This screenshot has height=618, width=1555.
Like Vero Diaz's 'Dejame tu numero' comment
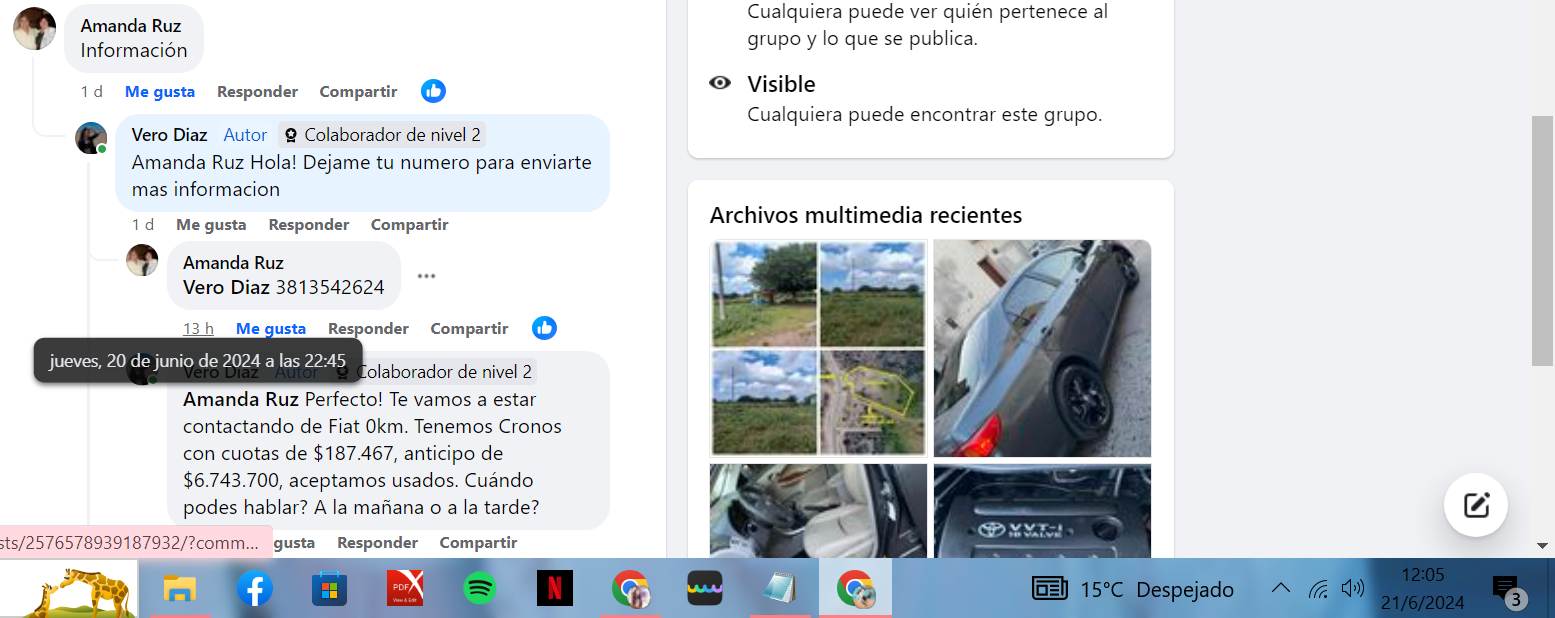(210, 224)
